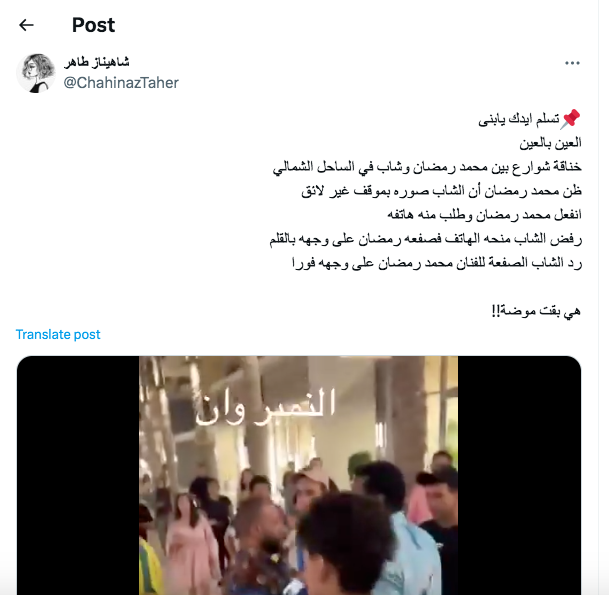Image resolution: width=609 pixels, height=595 pixels.
Task: Open the @ChahinazTaher profile handle
Action: pos(121,83)
